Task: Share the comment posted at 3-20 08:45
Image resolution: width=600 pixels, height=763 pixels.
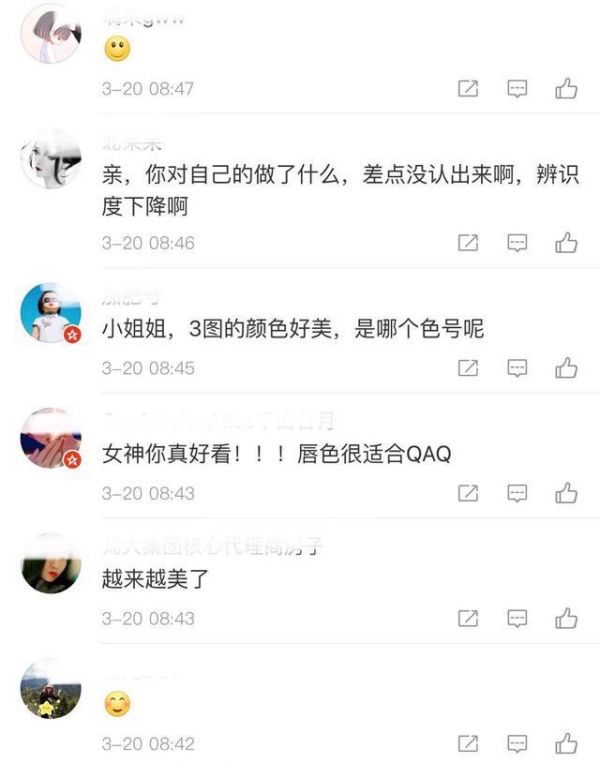Action: point(467,368)
